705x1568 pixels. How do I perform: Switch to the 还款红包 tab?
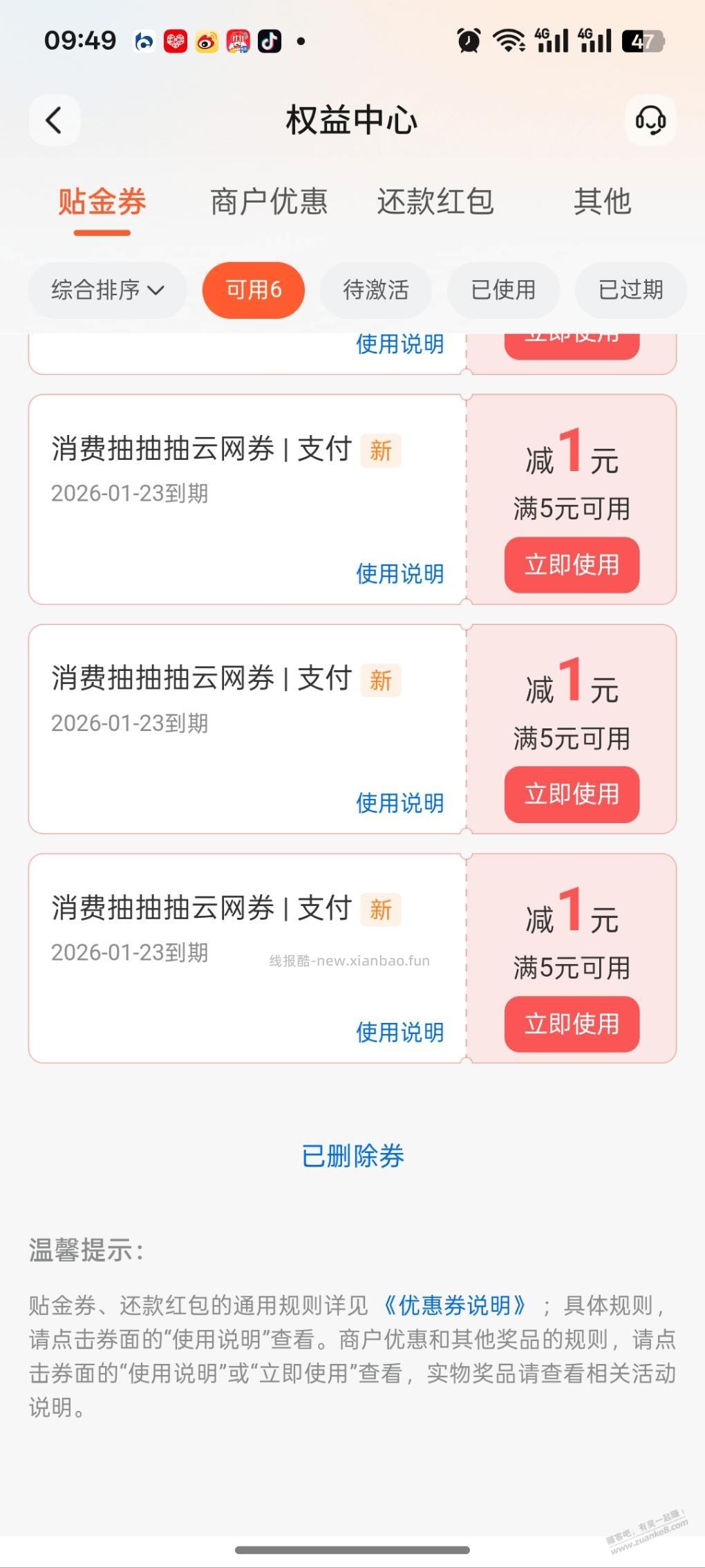click(435, 201)
